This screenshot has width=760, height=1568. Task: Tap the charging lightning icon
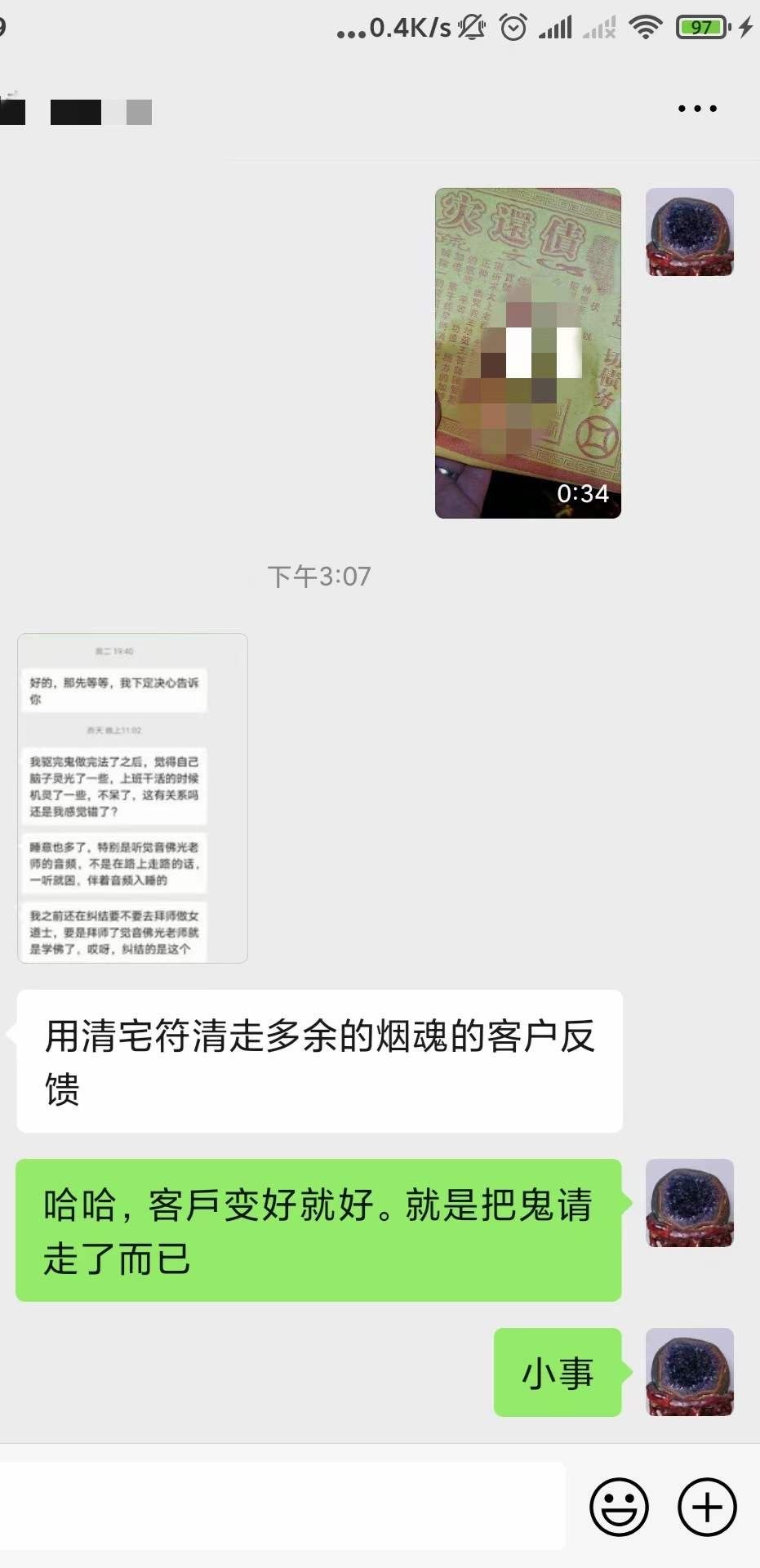(x=745, y=27)
